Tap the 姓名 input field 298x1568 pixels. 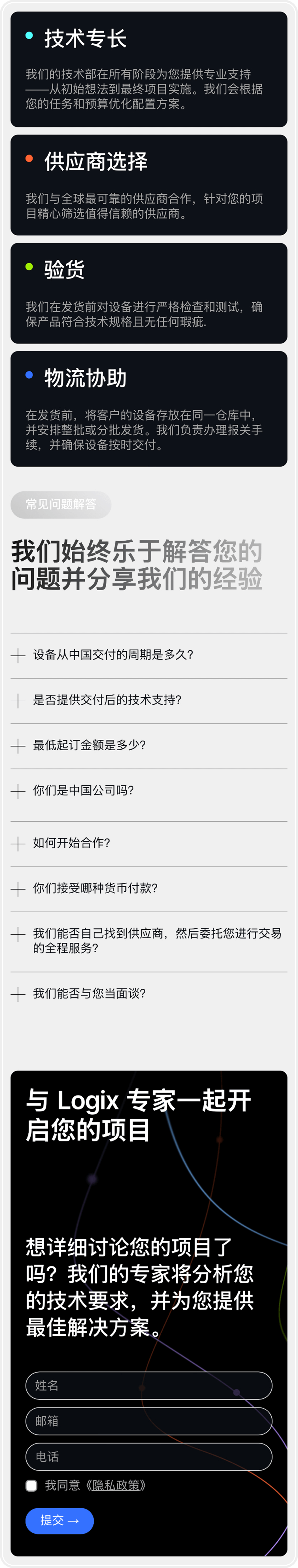point(149,1385)
